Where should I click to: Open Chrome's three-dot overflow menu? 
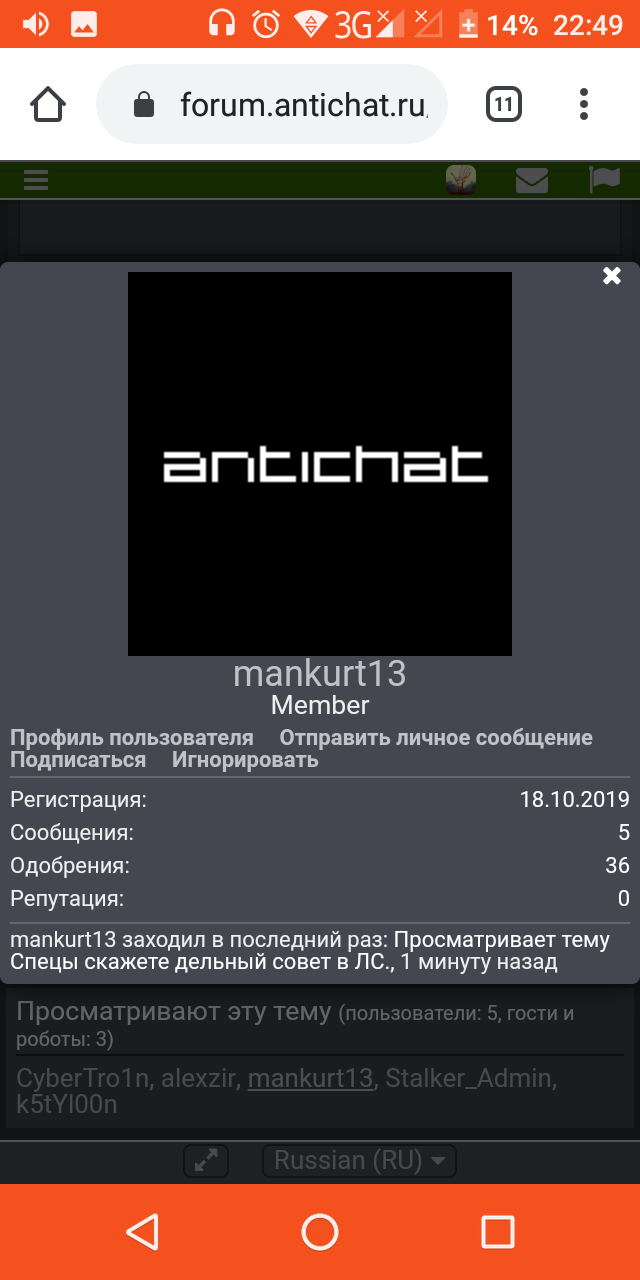pyautogui.click(x=584, y=105)
